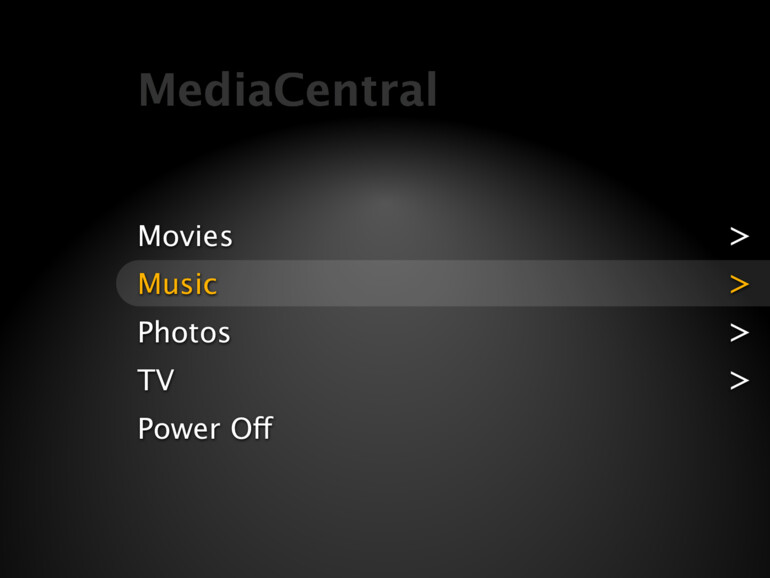Image resolution: width=770 pixels, height=578 pixels.
Task: Select the highlighted Music entry
Action: coord(178,284)
